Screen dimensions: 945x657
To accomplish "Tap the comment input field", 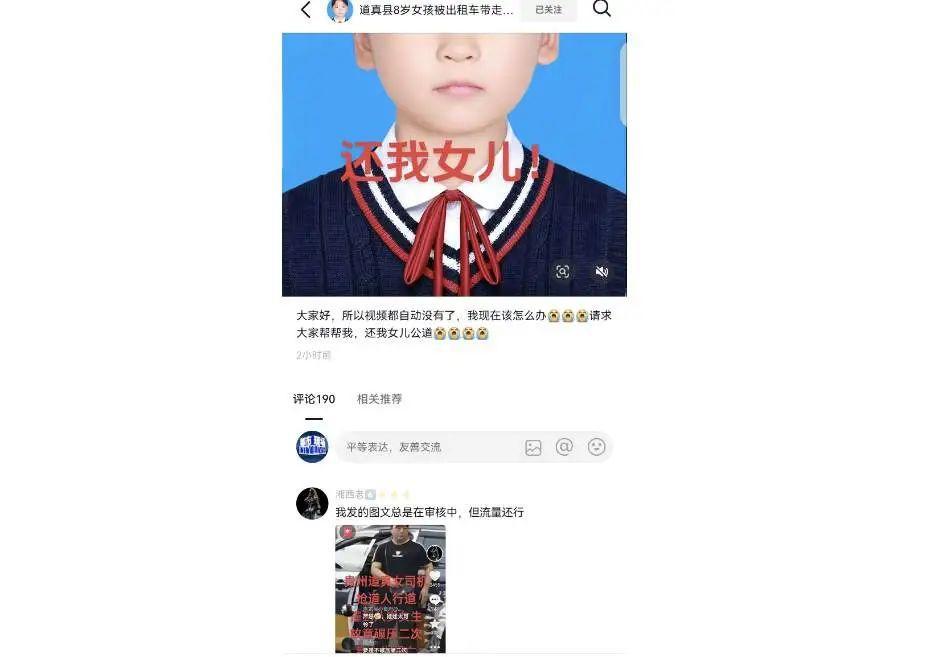I will click(x=425, y=447).
